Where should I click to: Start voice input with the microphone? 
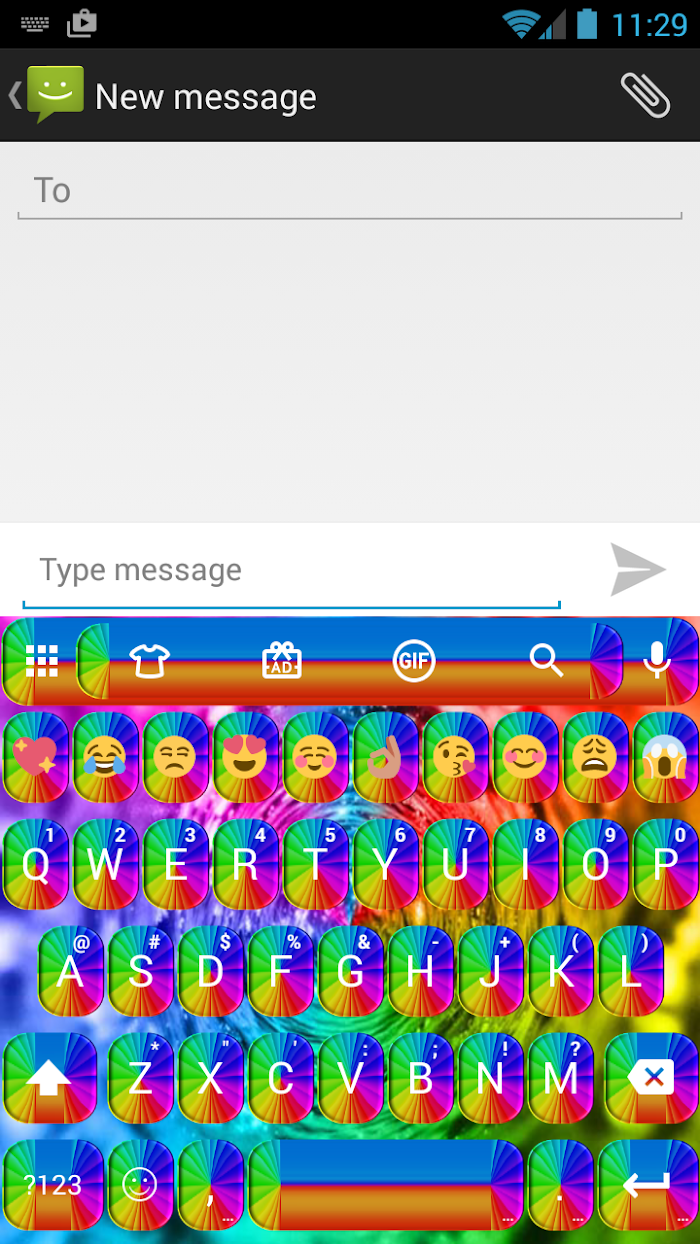pyautogui.click(x=657, y=660)
